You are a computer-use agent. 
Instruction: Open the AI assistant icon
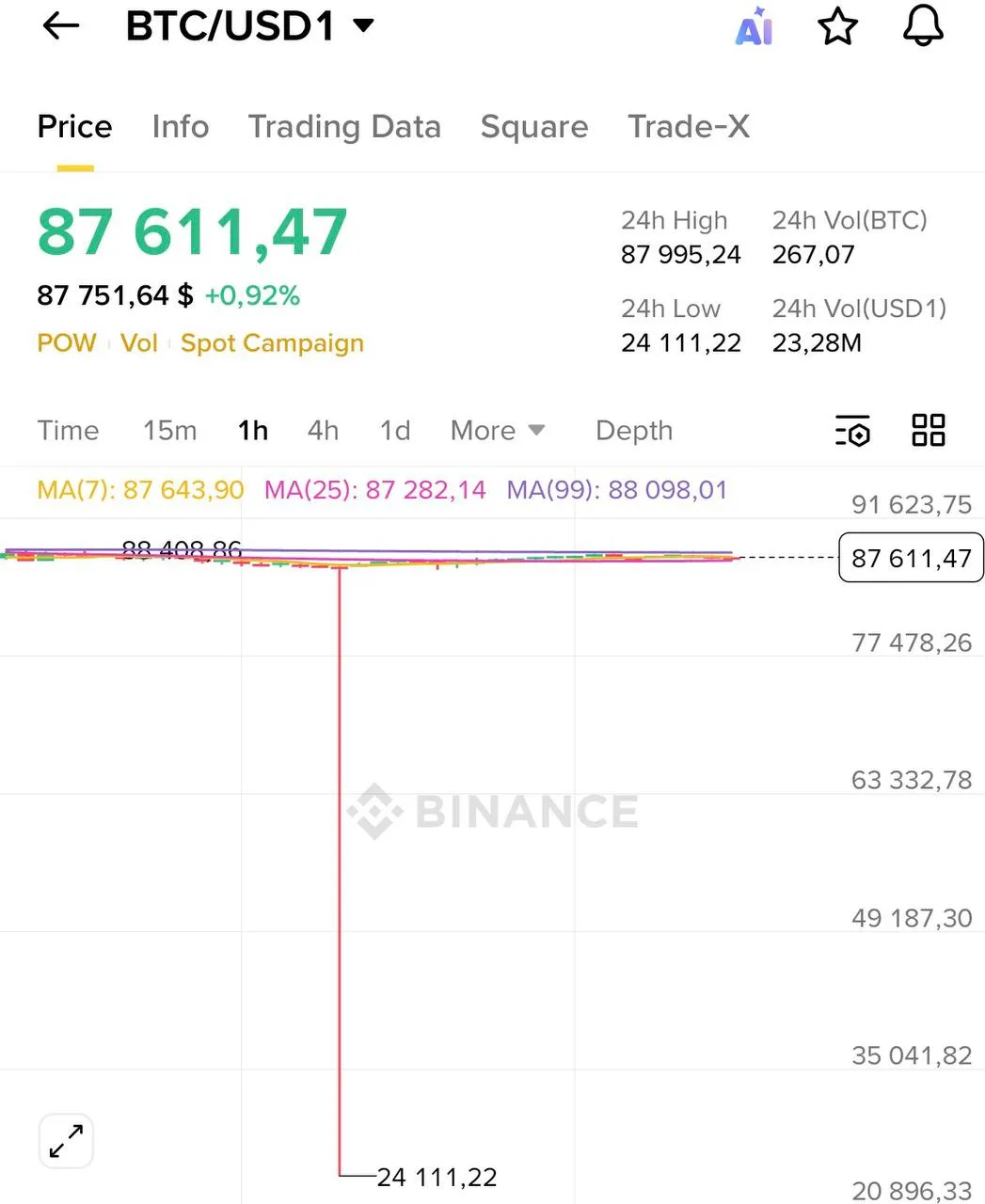pyautogui.click(x=754, y=27)
